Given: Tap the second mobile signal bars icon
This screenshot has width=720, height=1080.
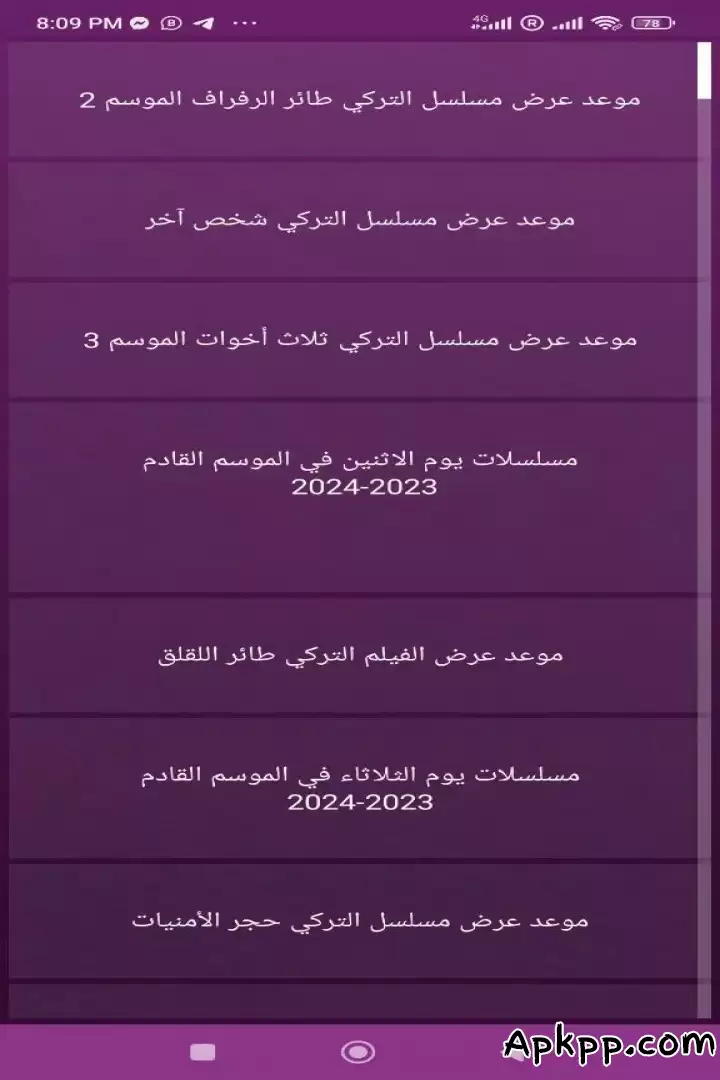Looking at the screenshot, I should click(x=568, y=21).
